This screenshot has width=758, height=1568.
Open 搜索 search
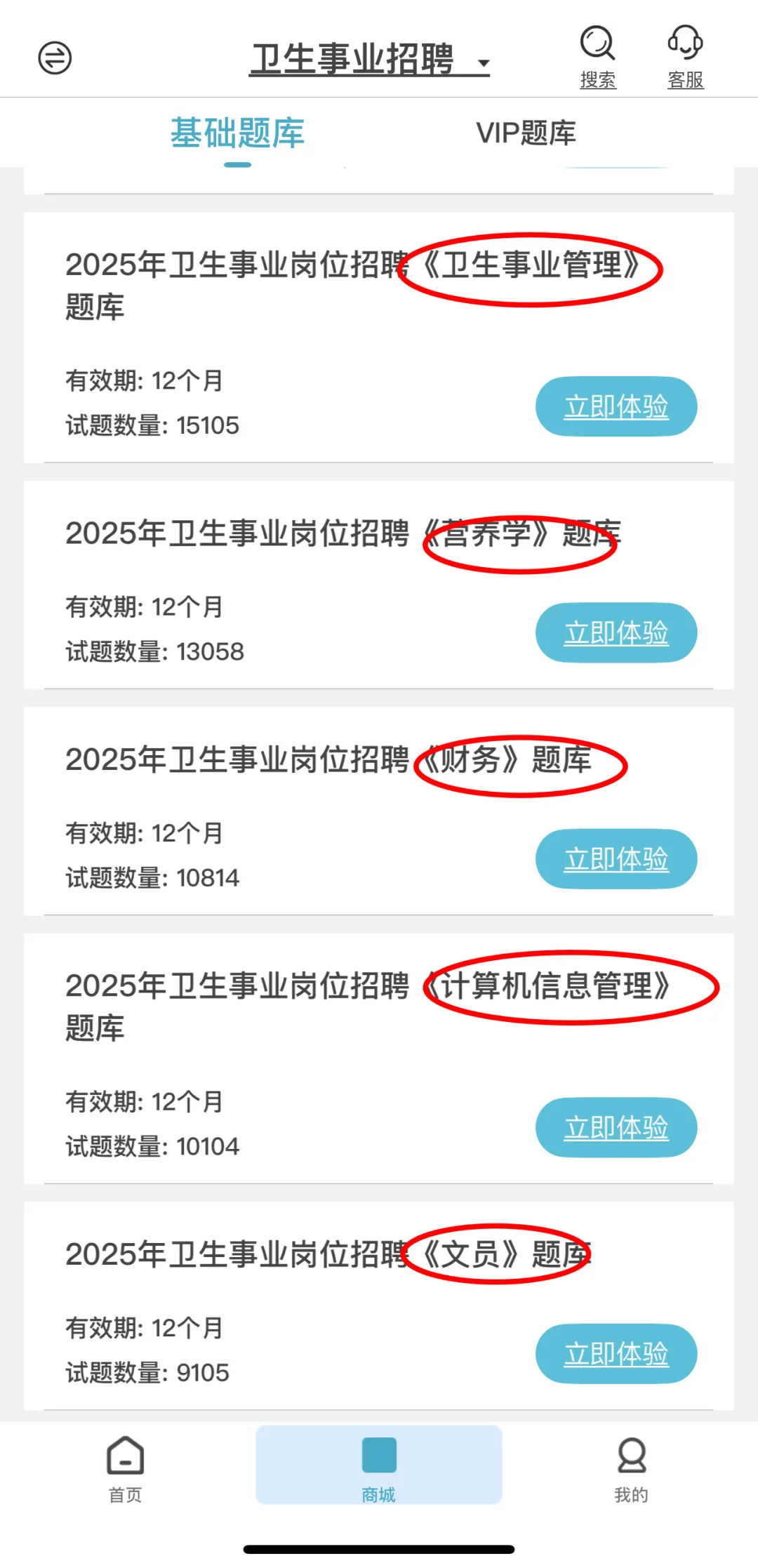click(x=598, y=58)
